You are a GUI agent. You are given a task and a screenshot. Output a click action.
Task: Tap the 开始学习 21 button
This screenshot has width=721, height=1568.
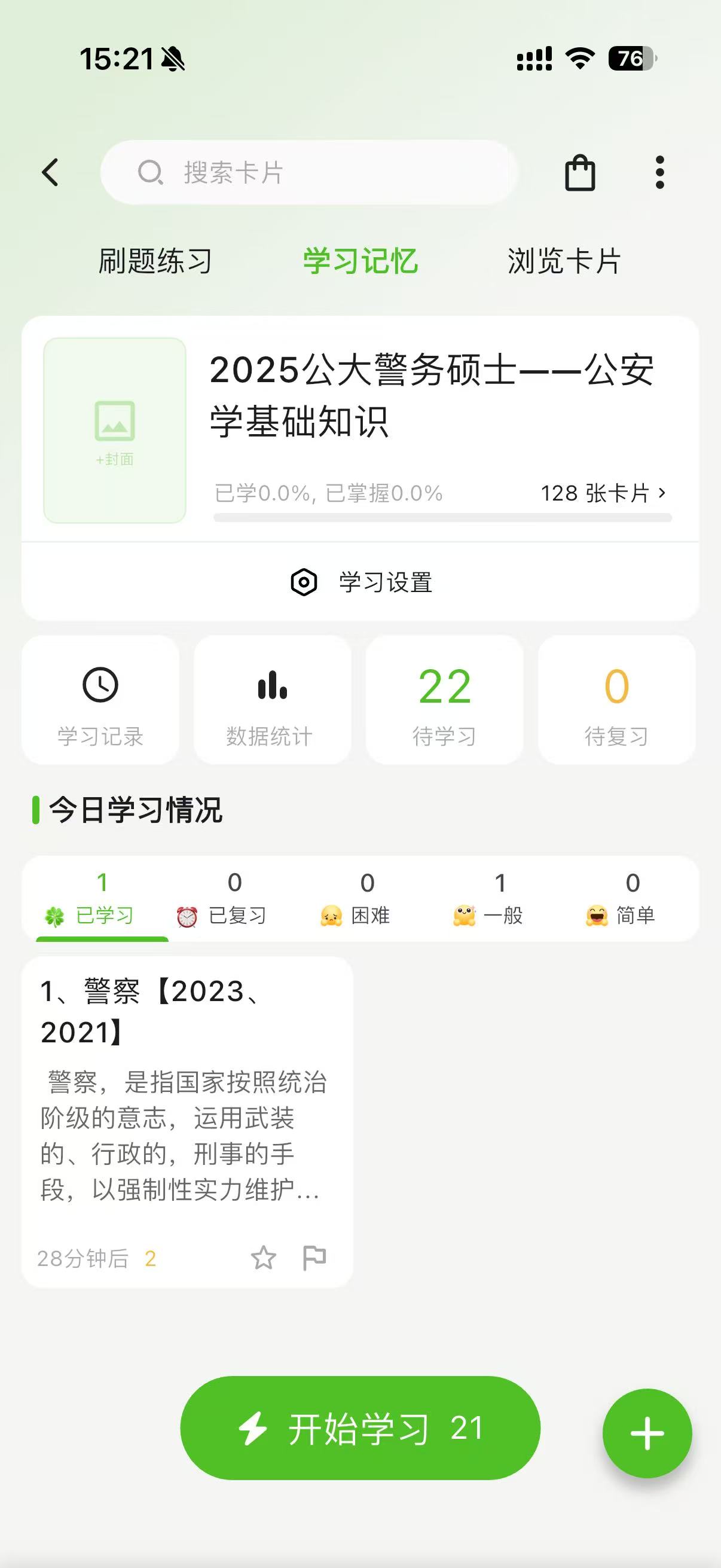pos(360,1429)
